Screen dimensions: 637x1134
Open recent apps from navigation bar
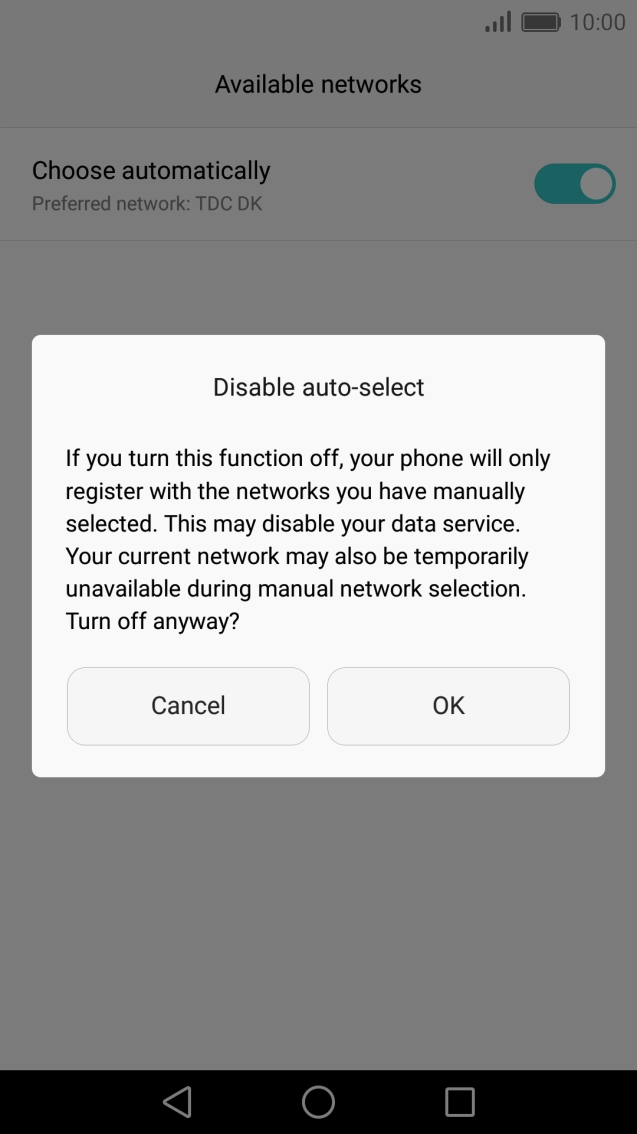point(460,1102)
